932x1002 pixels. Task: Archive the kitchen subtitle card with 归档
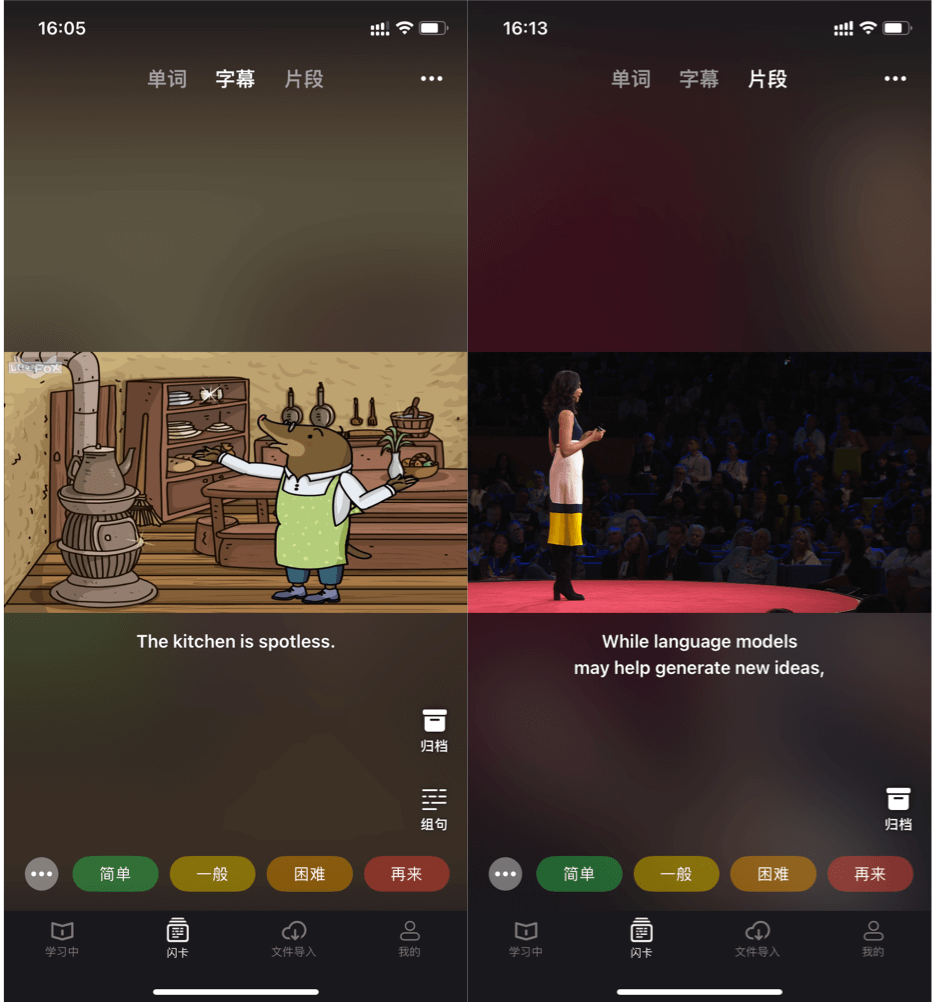coord(434,730)
